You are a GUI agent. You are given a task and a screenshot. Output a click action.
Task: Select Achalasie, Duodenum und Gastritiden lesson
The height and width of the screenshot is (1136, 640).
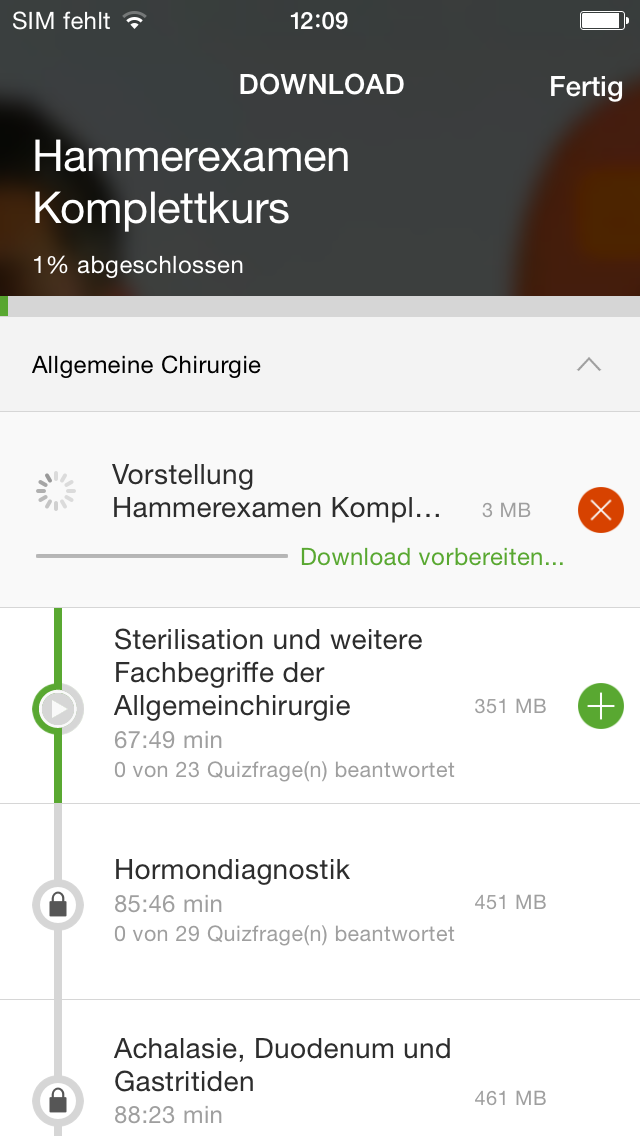[320, 1068]
